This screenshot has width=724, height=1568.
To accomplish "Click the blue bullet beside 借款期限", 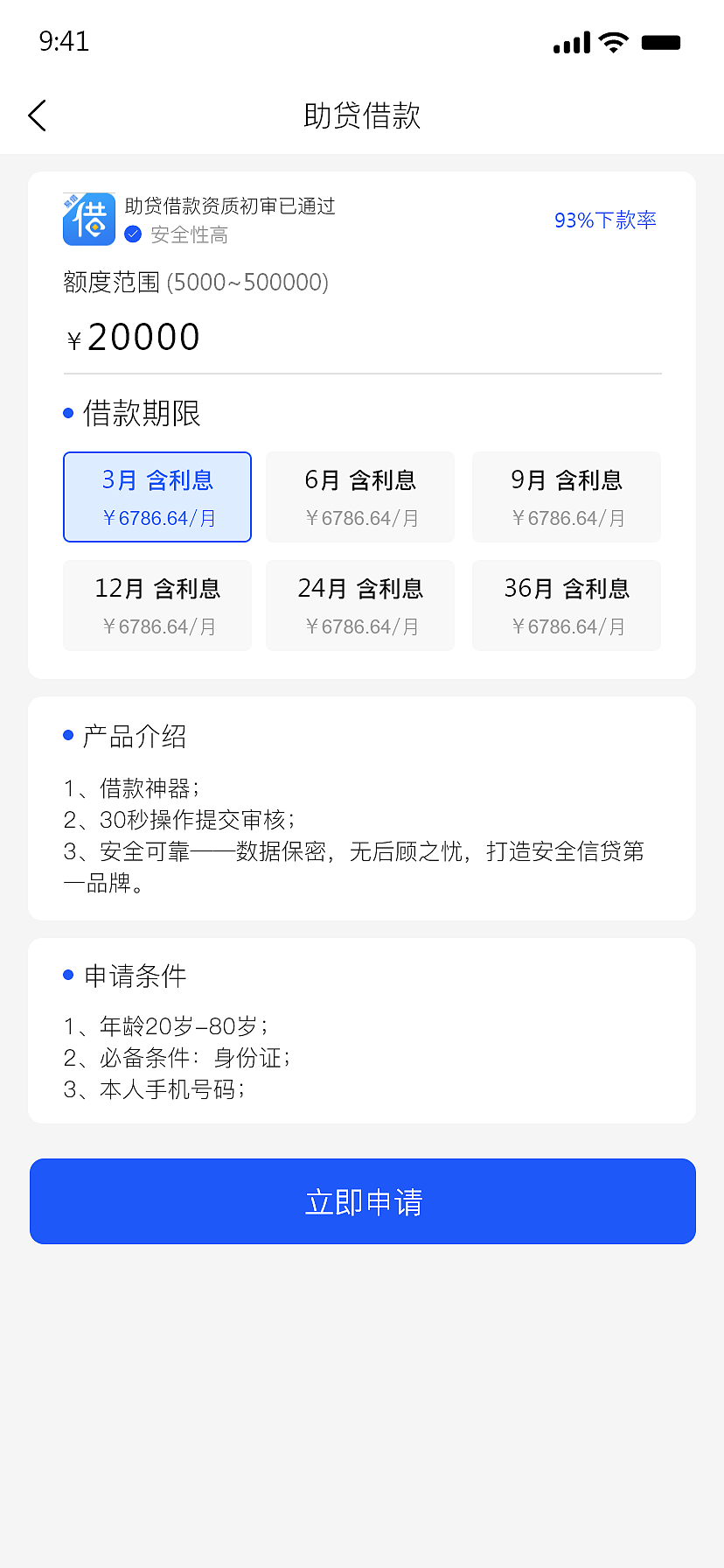I will coord(69,413).
